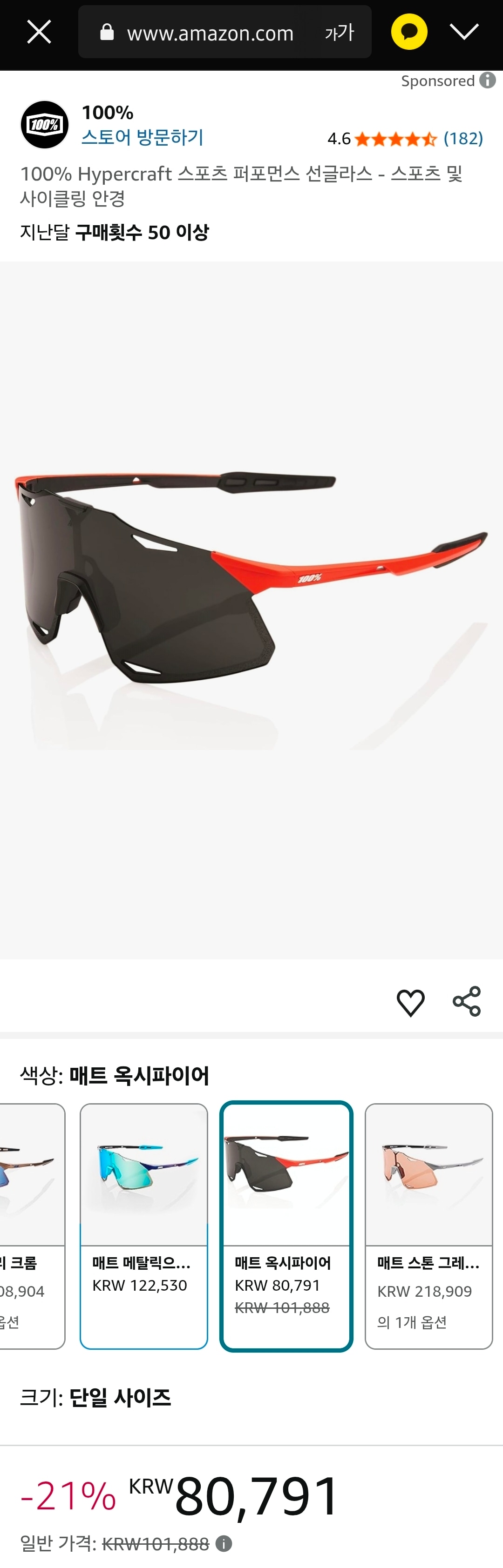Close the in-app browser
503x1568 pixels.
pyautogui.click(x=39, y=32)
